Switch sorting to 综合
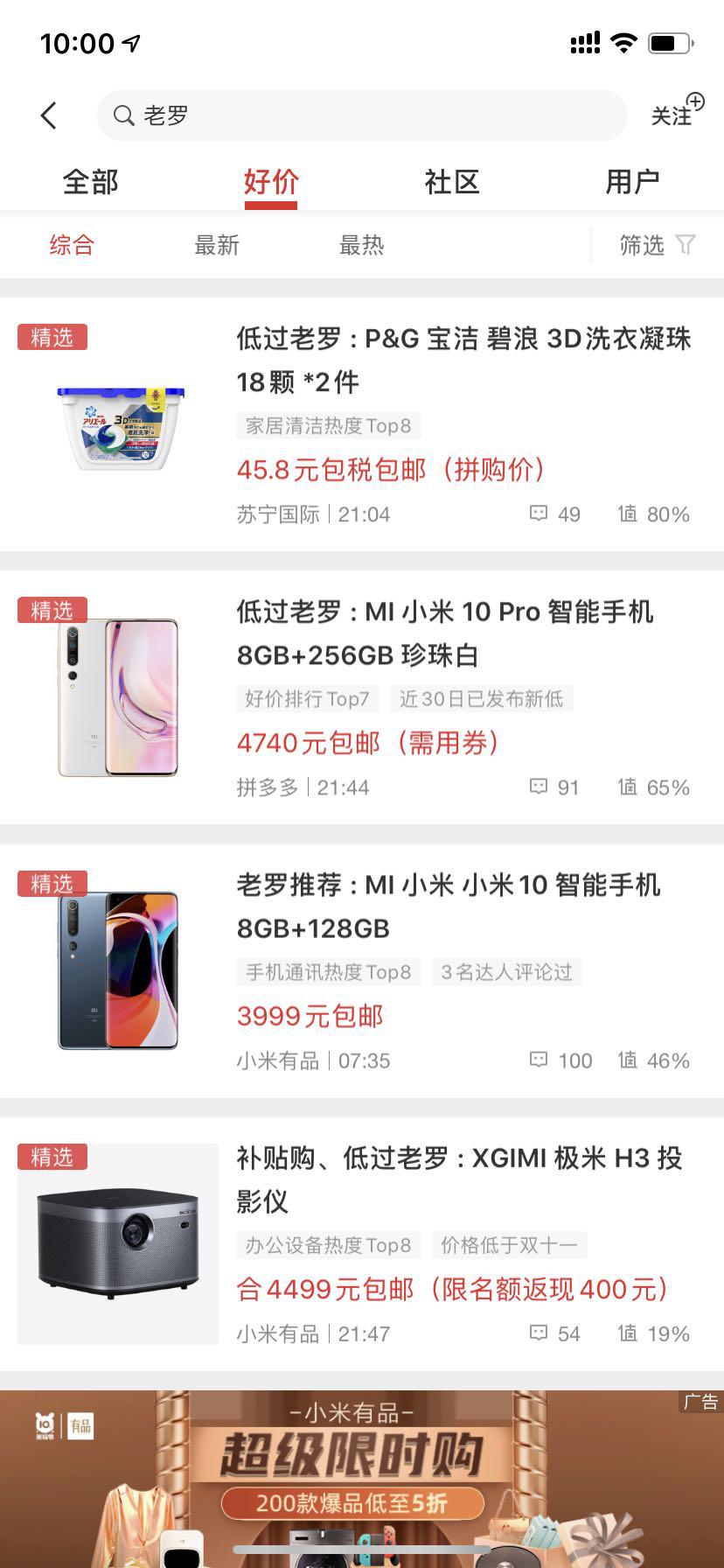 72,246
